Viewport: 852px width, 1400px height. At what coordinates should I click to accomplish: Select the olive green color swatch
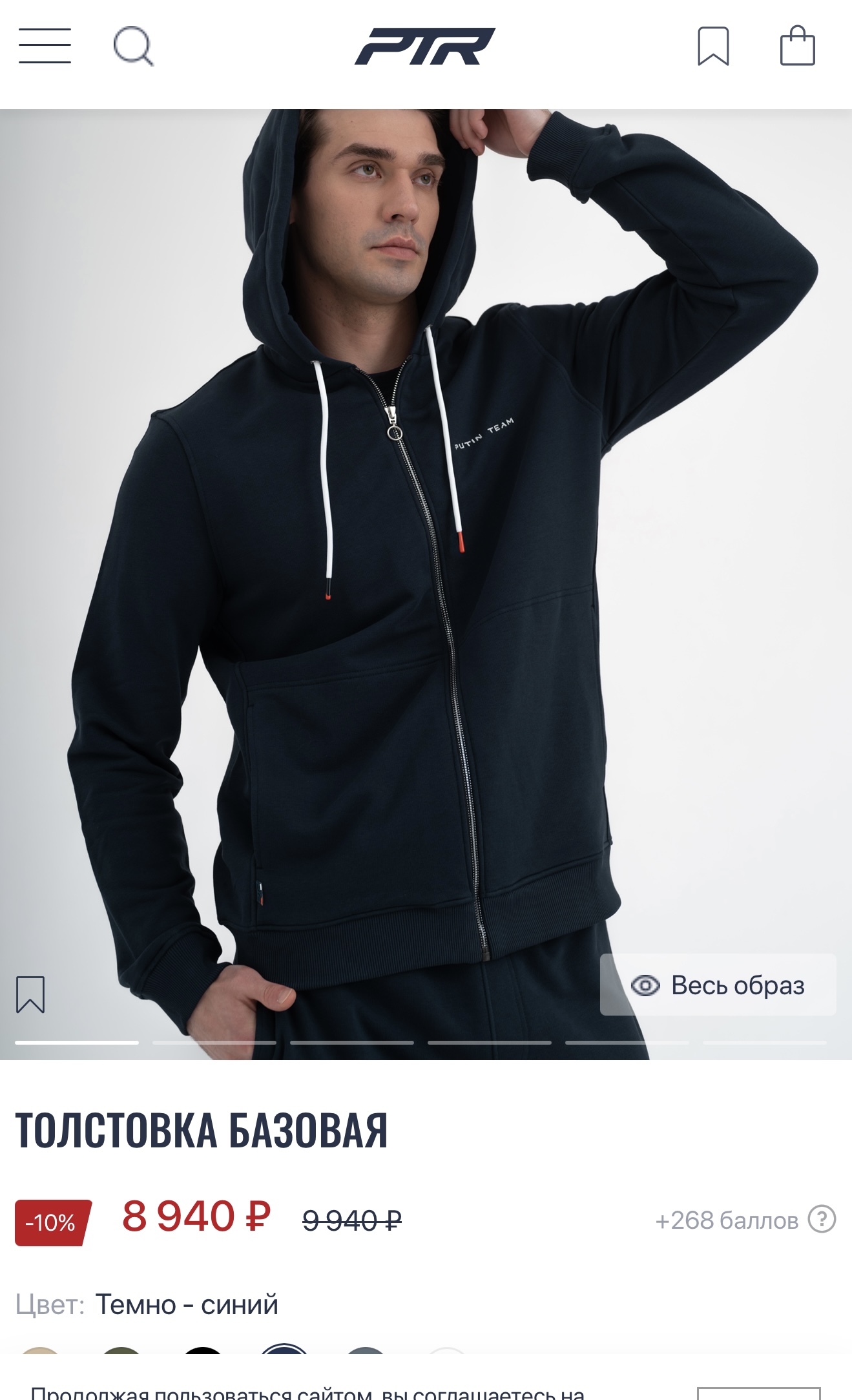[121, 1350]
